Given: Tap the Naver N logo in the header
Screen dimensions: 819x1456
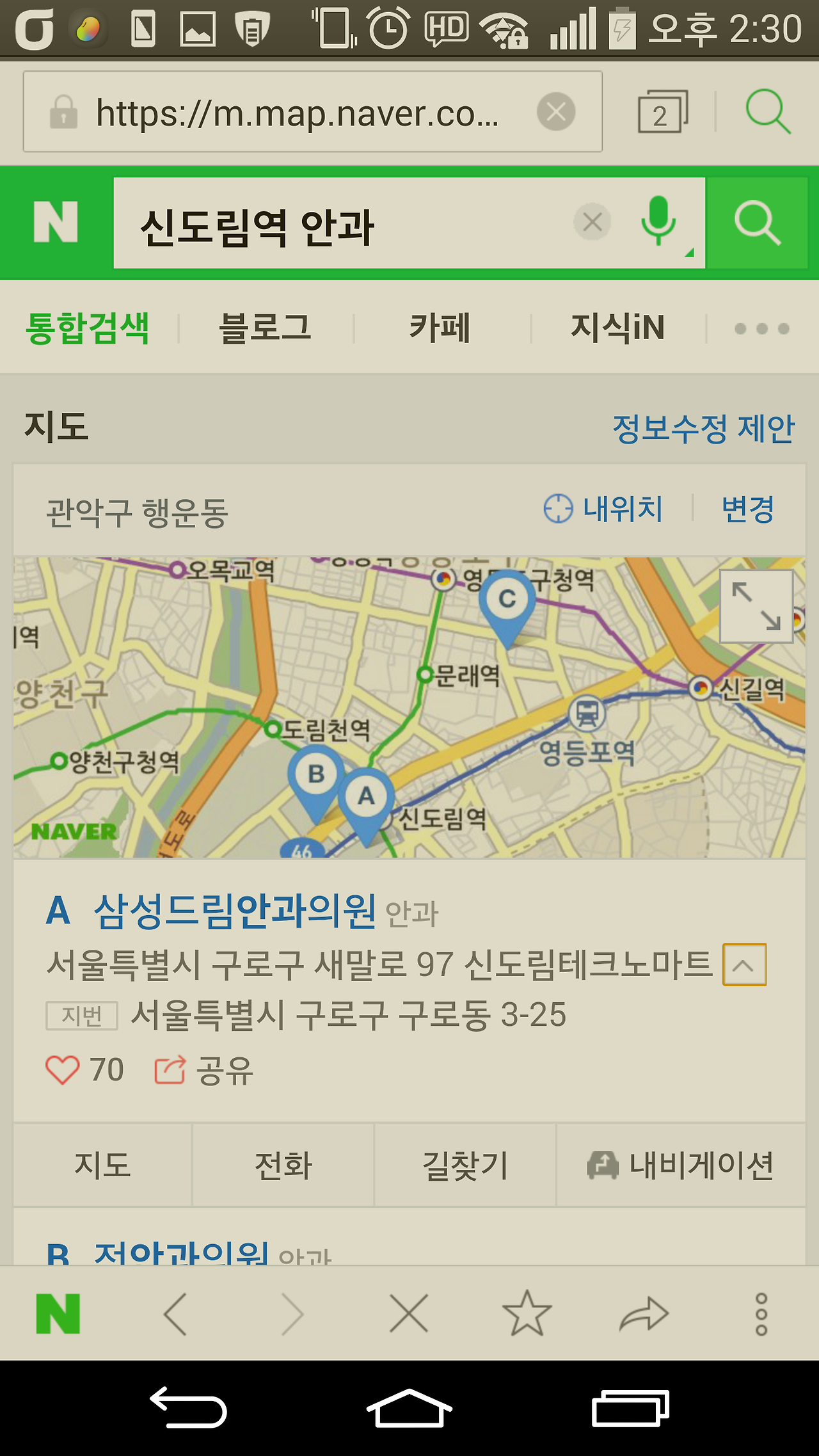Looking at the screenshot, I should (56, 222).
